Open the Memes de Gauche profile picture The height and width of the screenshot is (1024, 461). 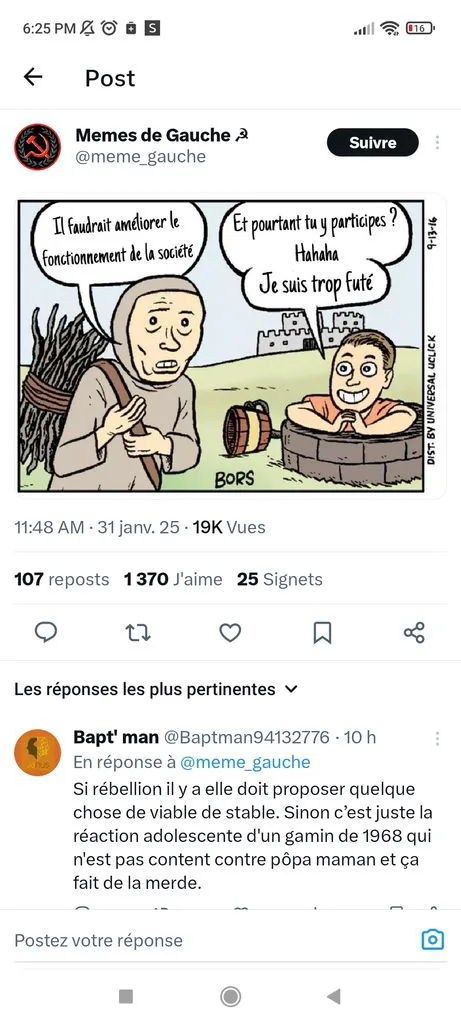click(37, 147)
